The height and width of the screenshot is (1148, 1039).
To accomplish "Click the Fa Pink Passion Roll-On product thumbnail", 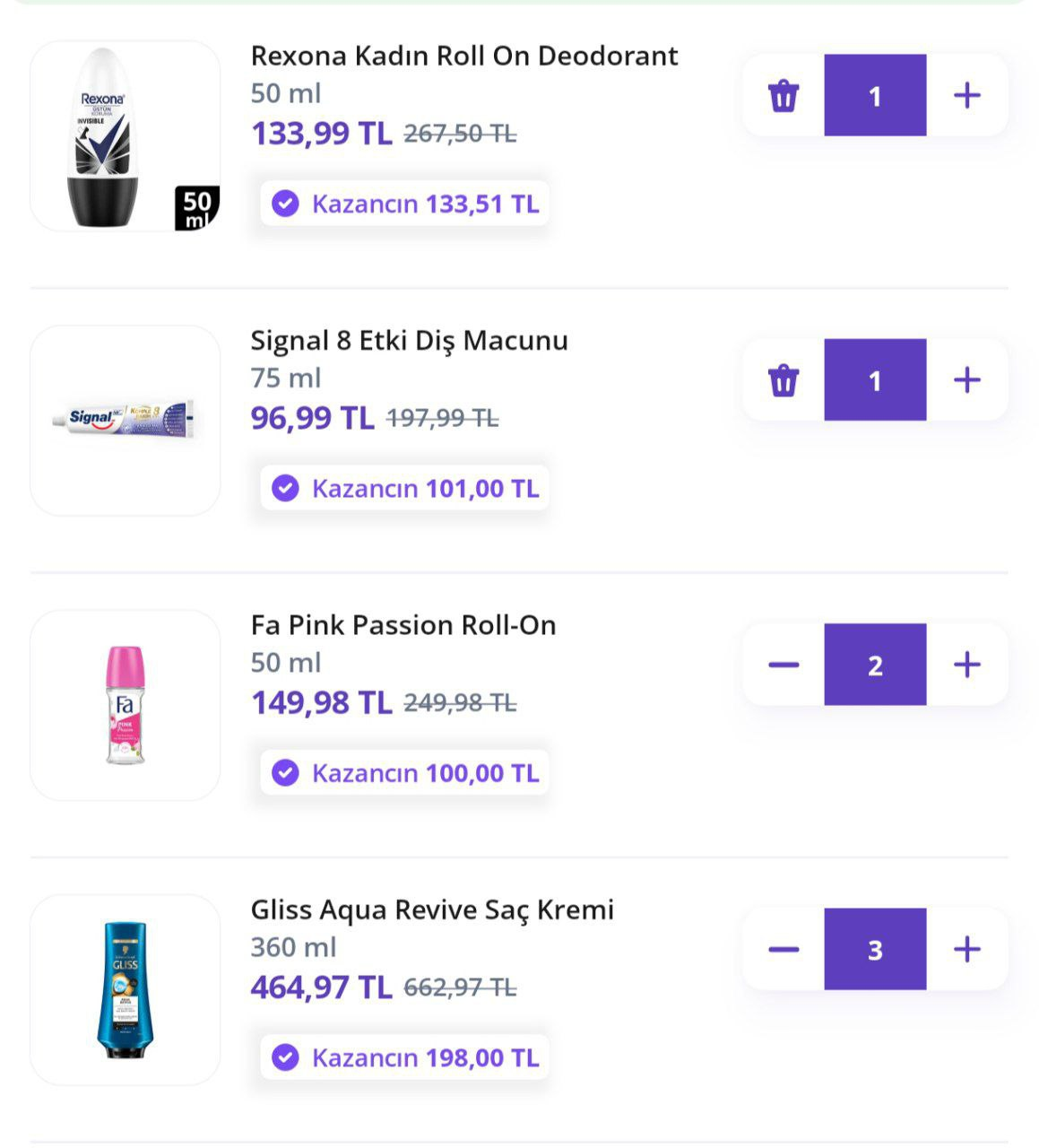I will pyautogui.click(x=126, y=703).
